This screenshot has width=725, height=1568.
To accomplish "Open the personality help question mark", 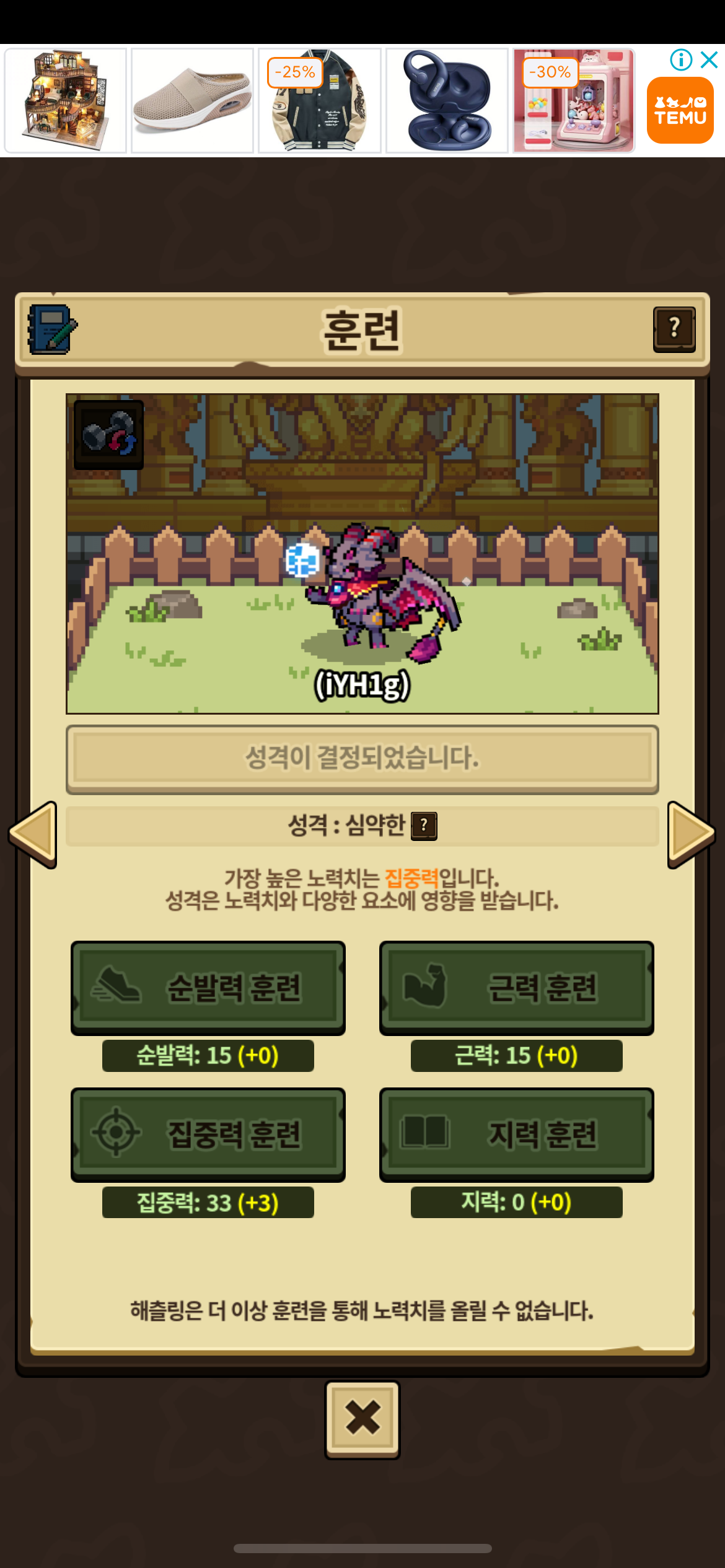I will coord(424,825).
